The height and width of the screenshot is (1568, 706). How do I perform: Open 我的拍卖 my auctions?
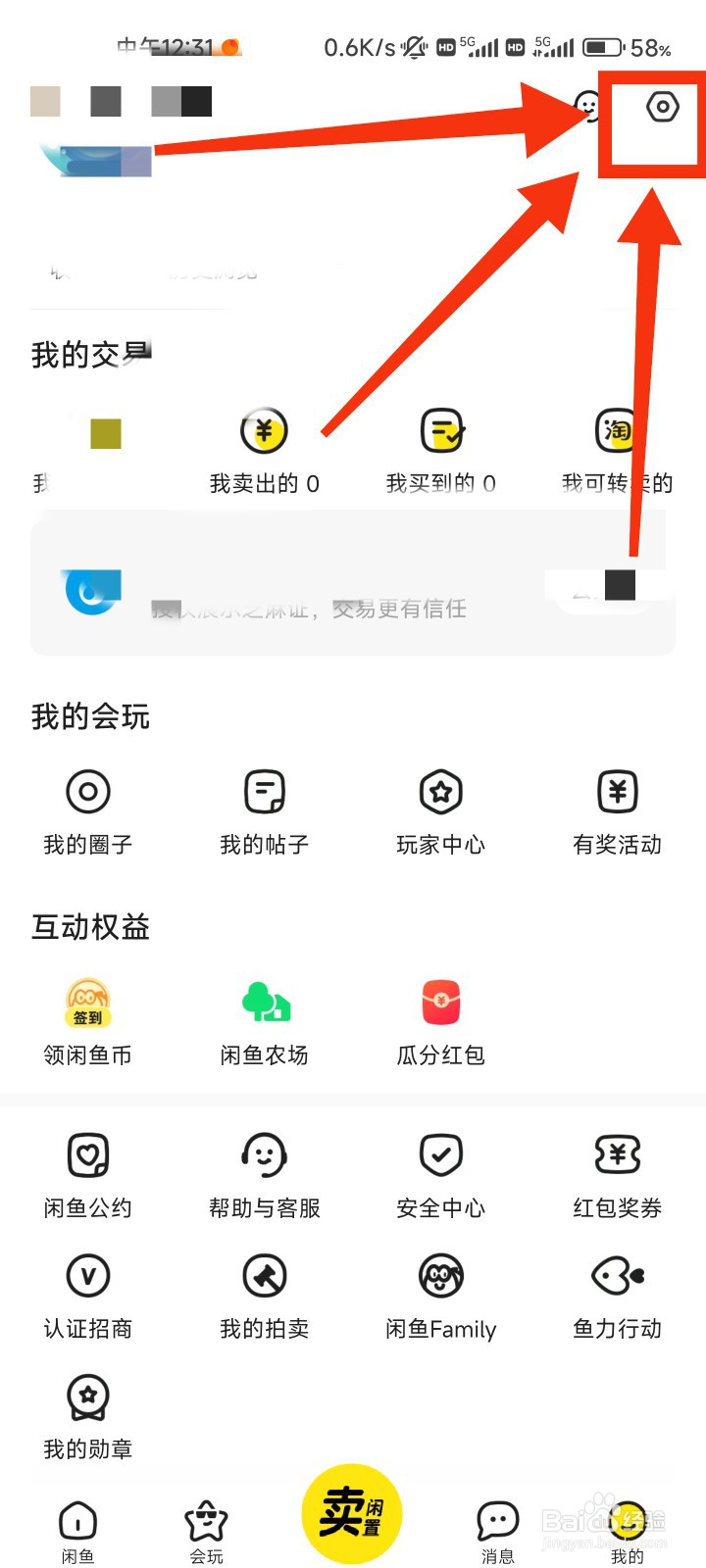(x=263, y=1294)
